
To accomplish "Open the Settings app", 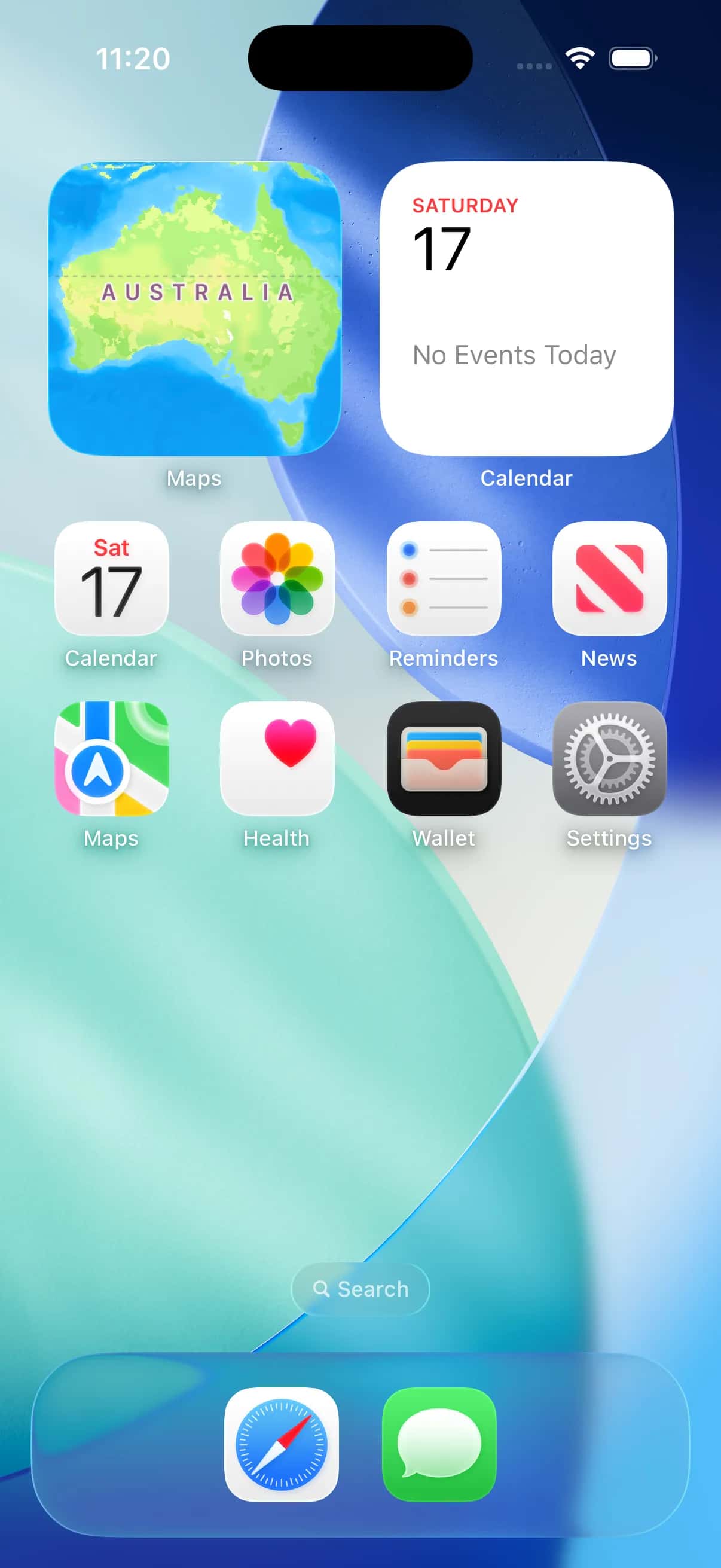I will pos(609,759).
